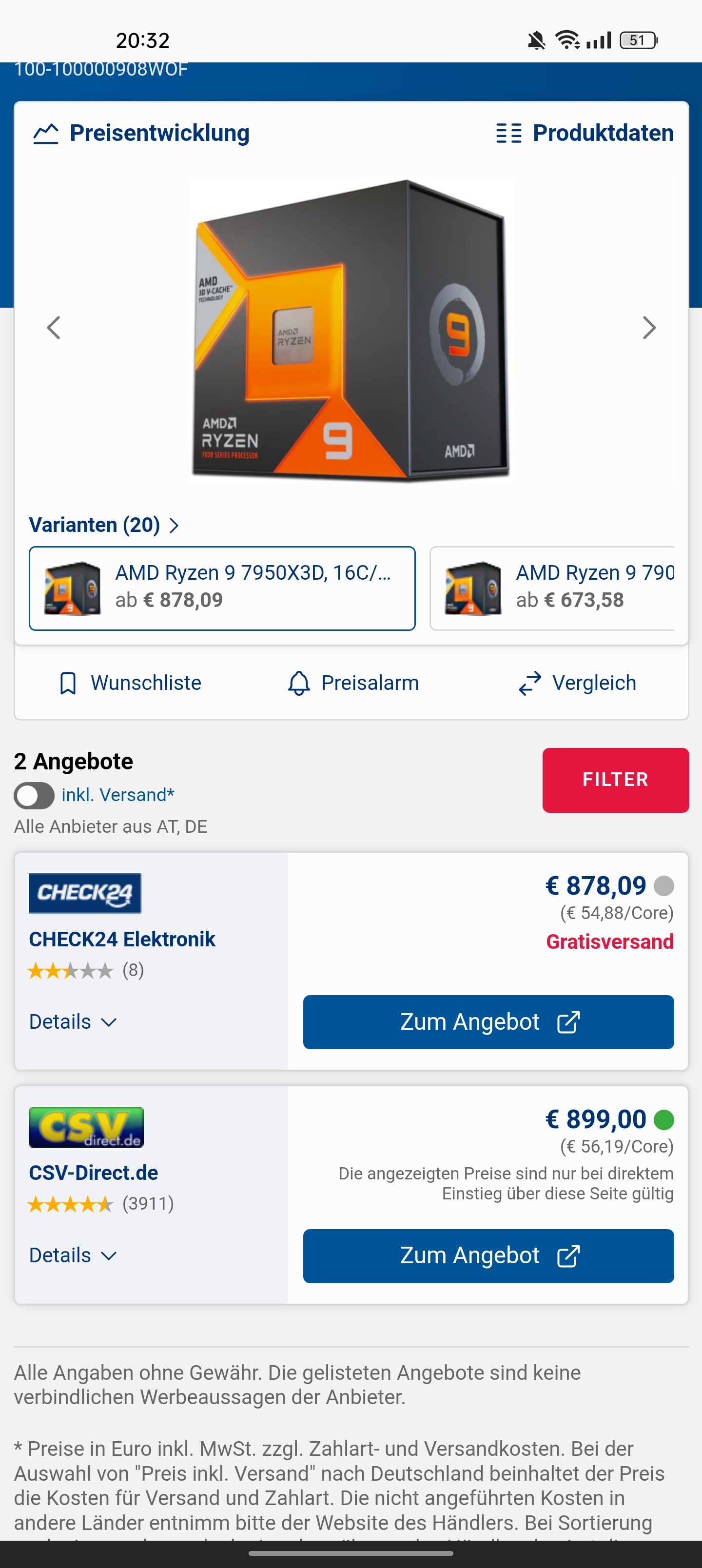This screenshot has width=702, height=1568.
Task: Go to CHECK24 offer via Zum Angebot
Action: coord(487,1022)
